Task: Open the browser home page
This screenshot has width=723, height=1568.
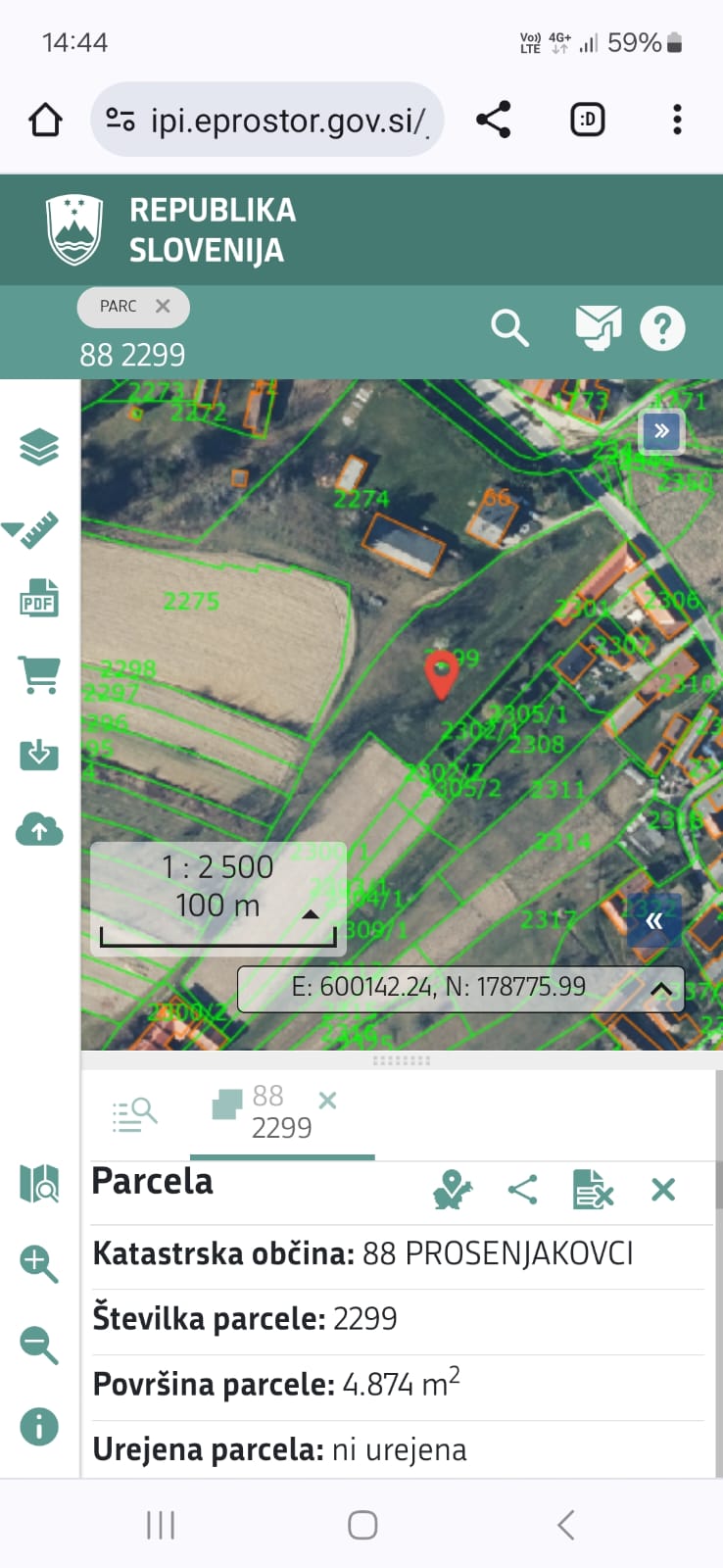Action: 46,121
